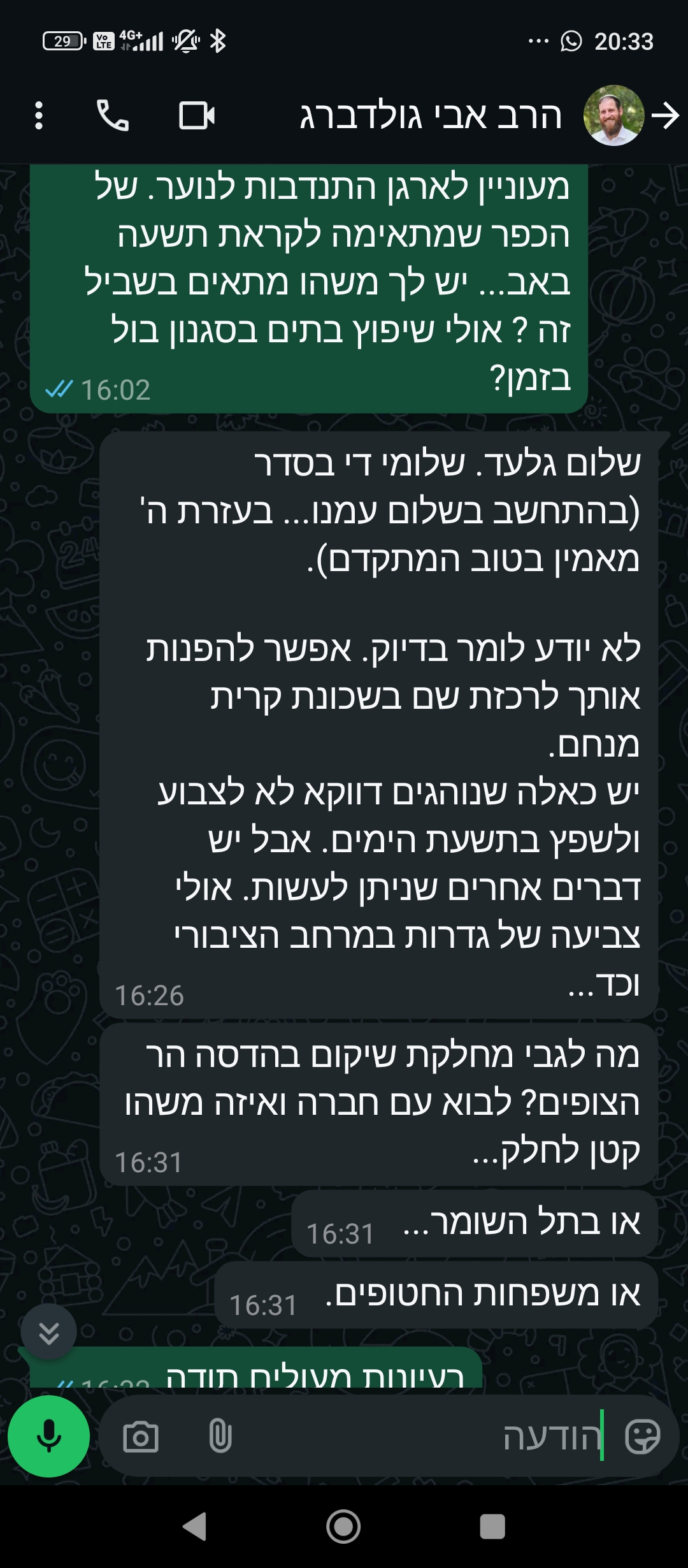
Task: Go to home screen via navigation bar
Action: [343, 1527]
